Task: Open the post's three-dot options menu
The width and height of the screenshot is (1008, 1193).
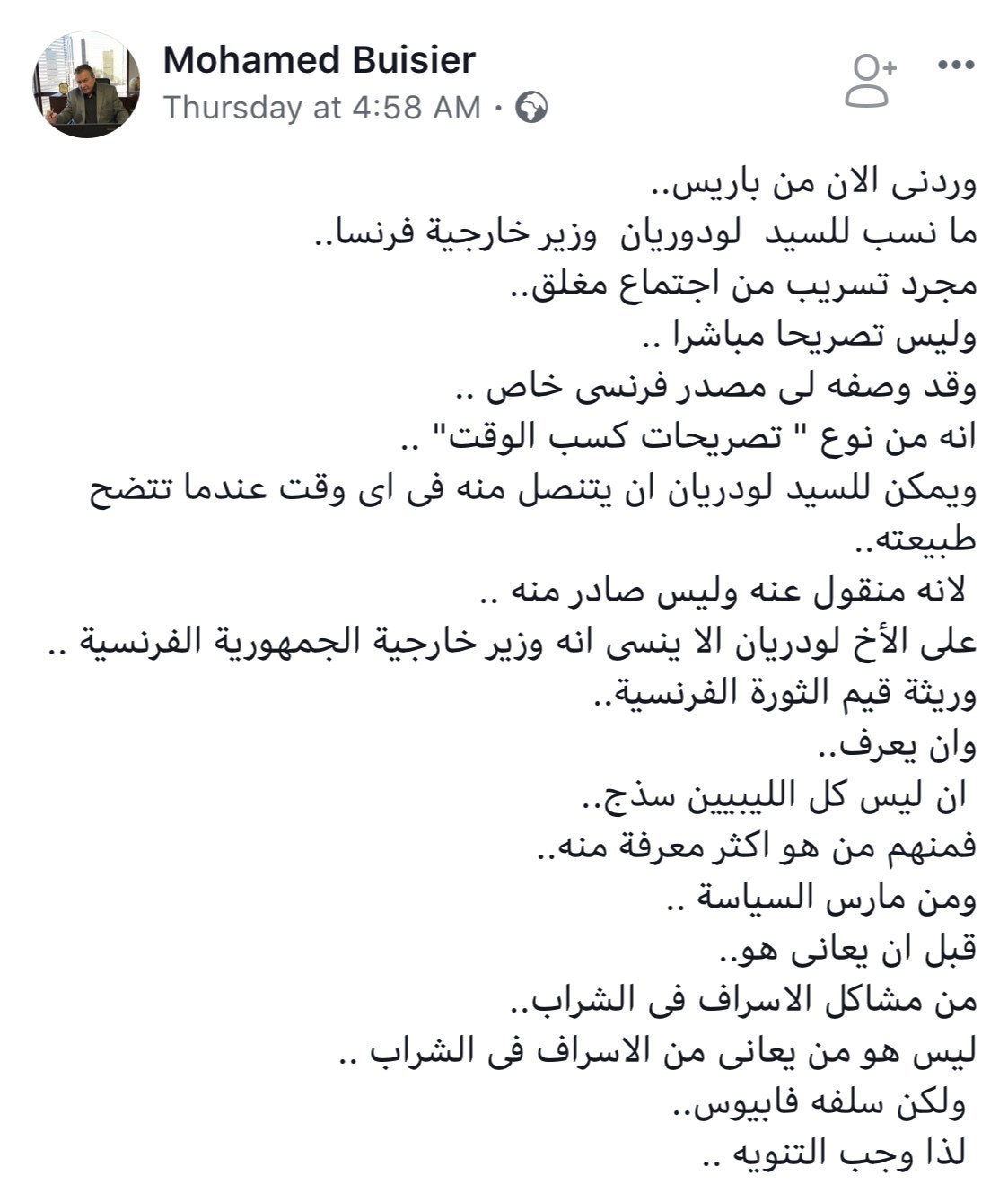Action: (955, 66)
